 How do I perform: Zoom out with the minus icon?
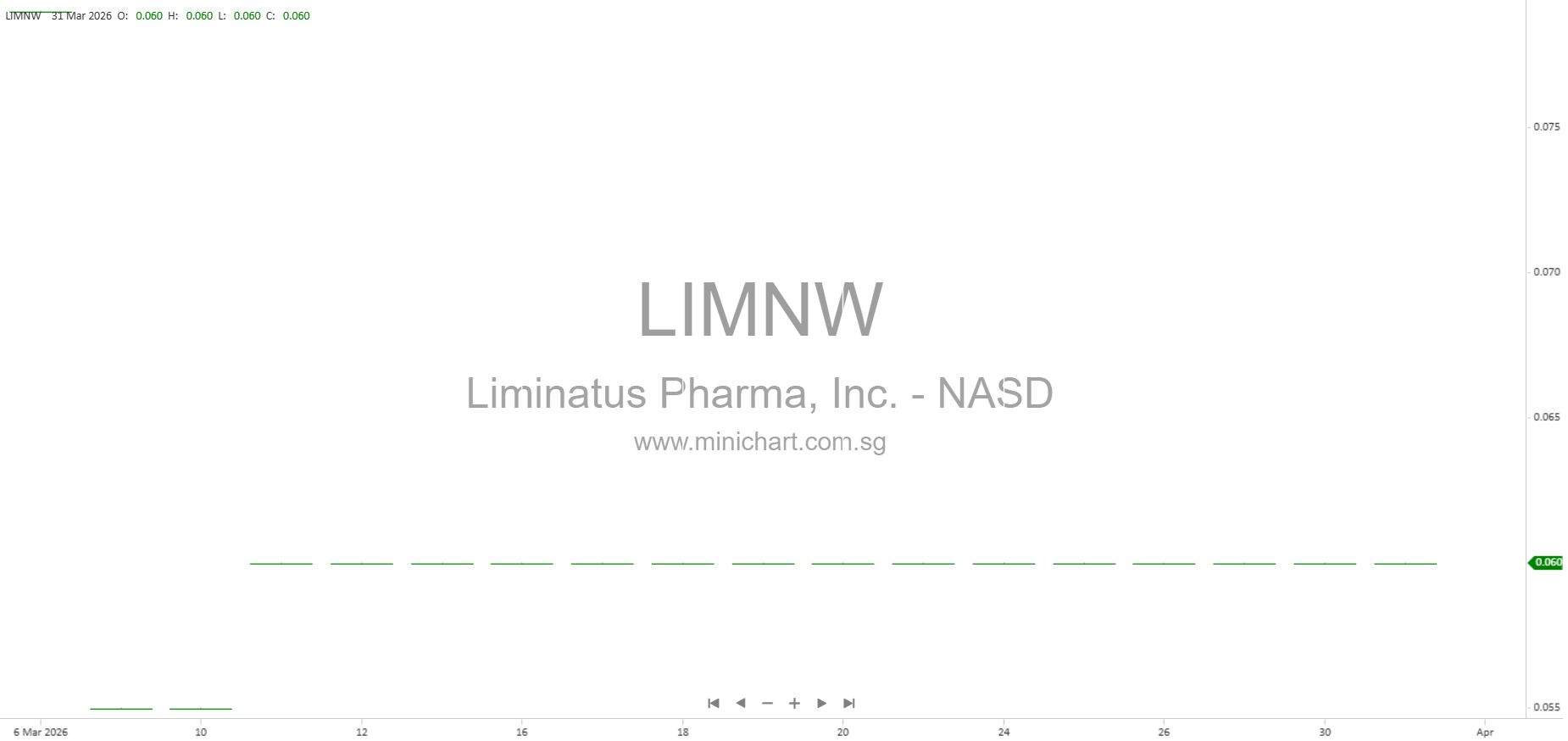tap(768, 703)
